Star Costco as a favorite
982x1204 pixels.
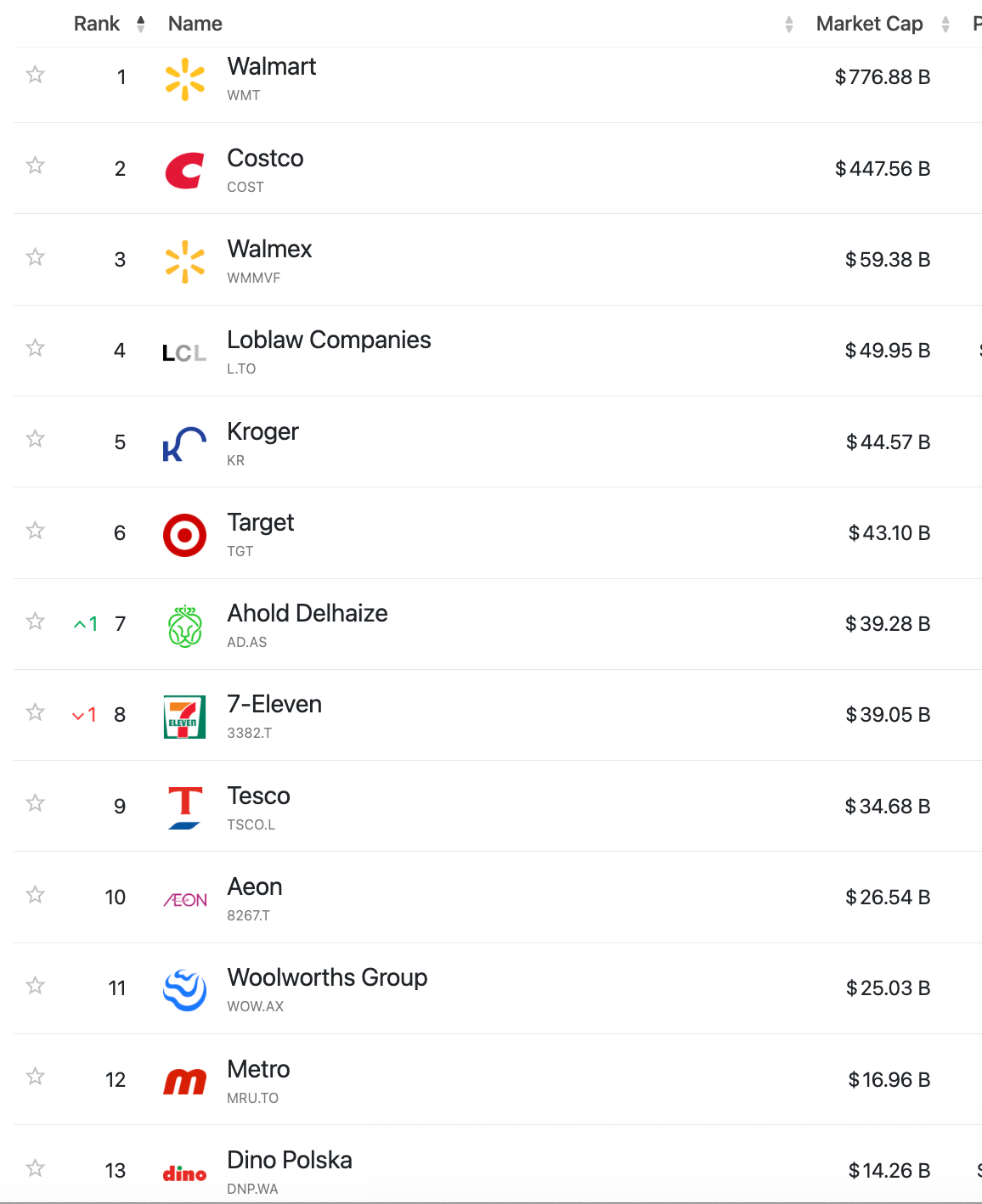[35, 166]
